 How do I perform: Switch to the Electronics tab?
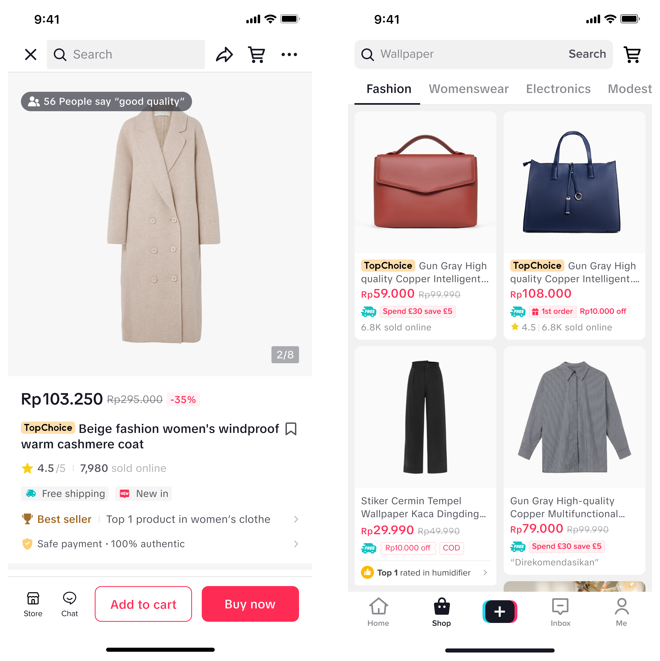[x=558, y=89]
